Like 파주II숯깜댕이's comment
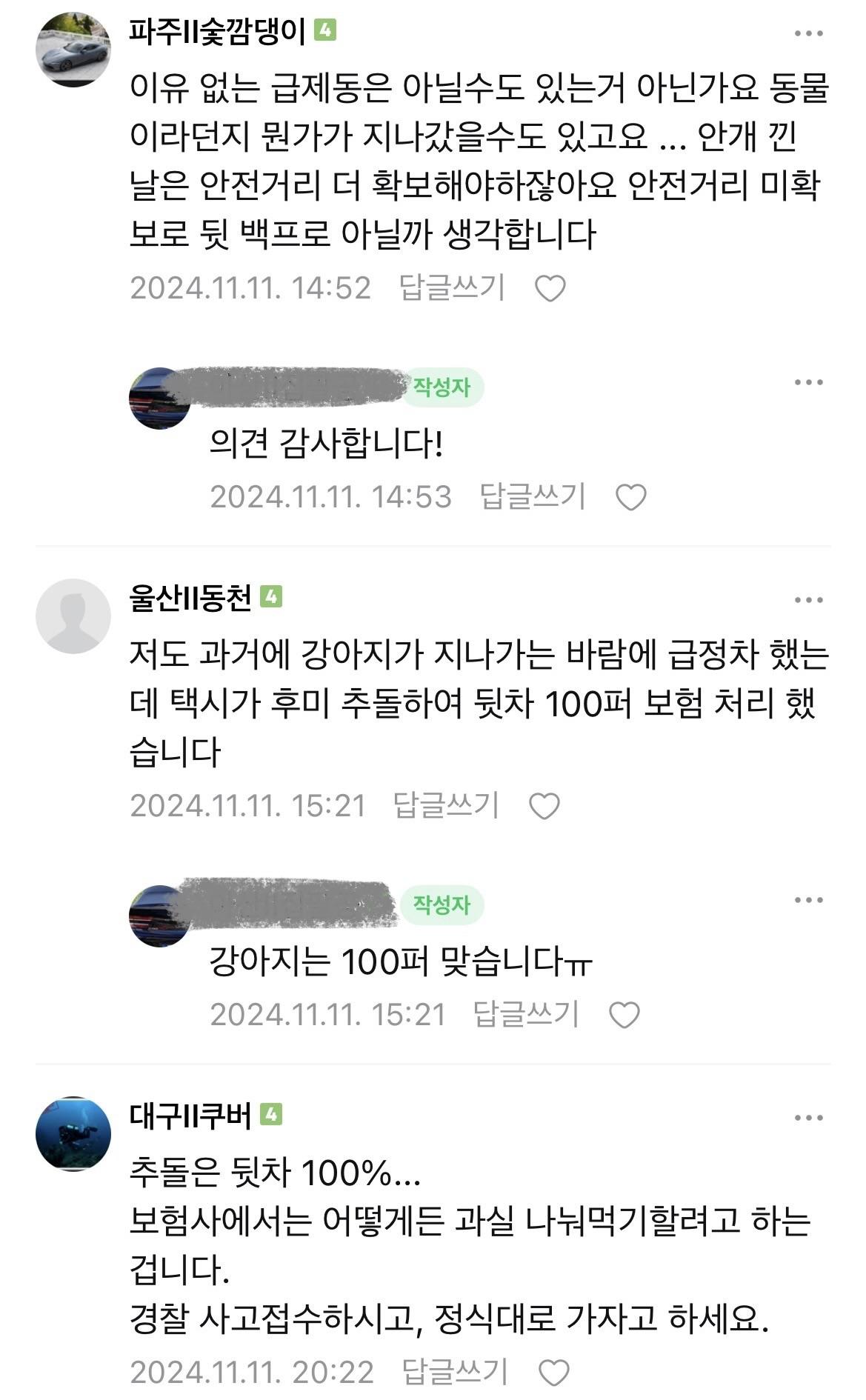 550,288
